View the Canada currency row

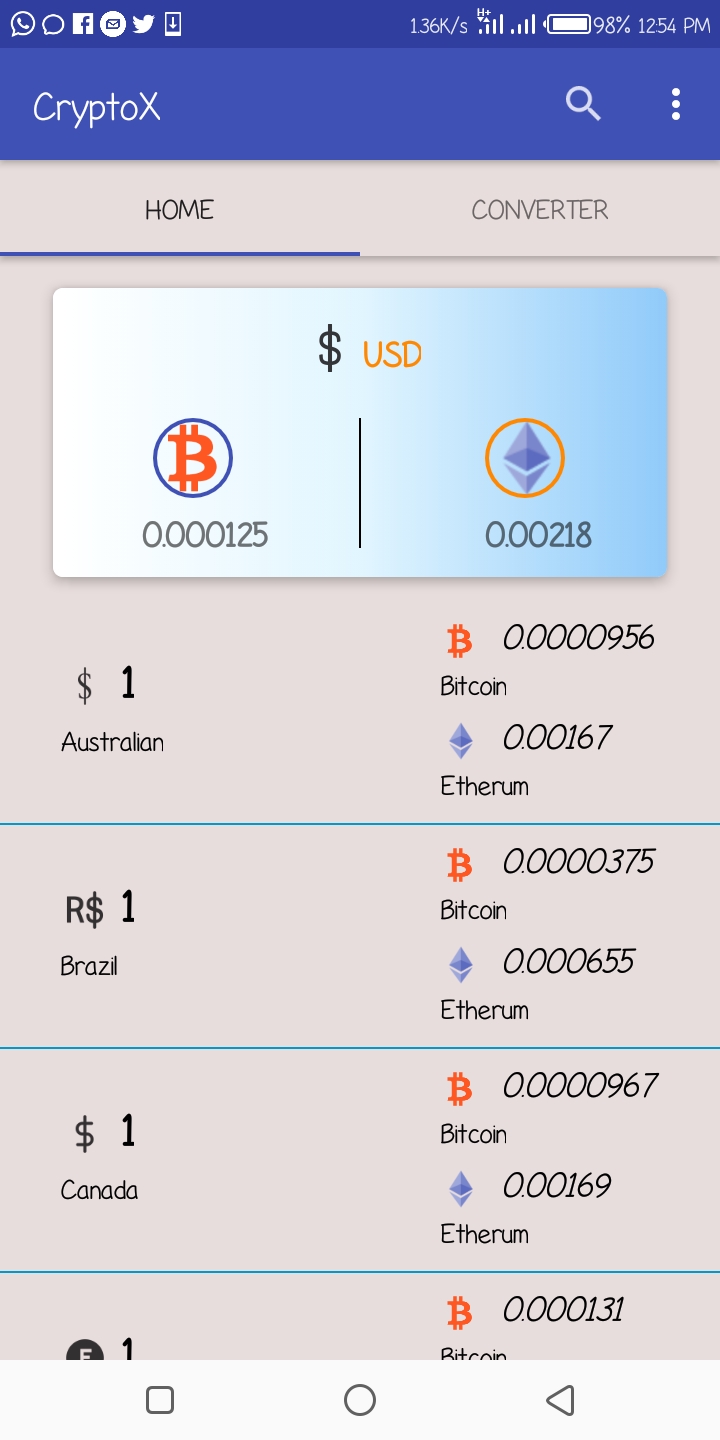pos(360,1160)
